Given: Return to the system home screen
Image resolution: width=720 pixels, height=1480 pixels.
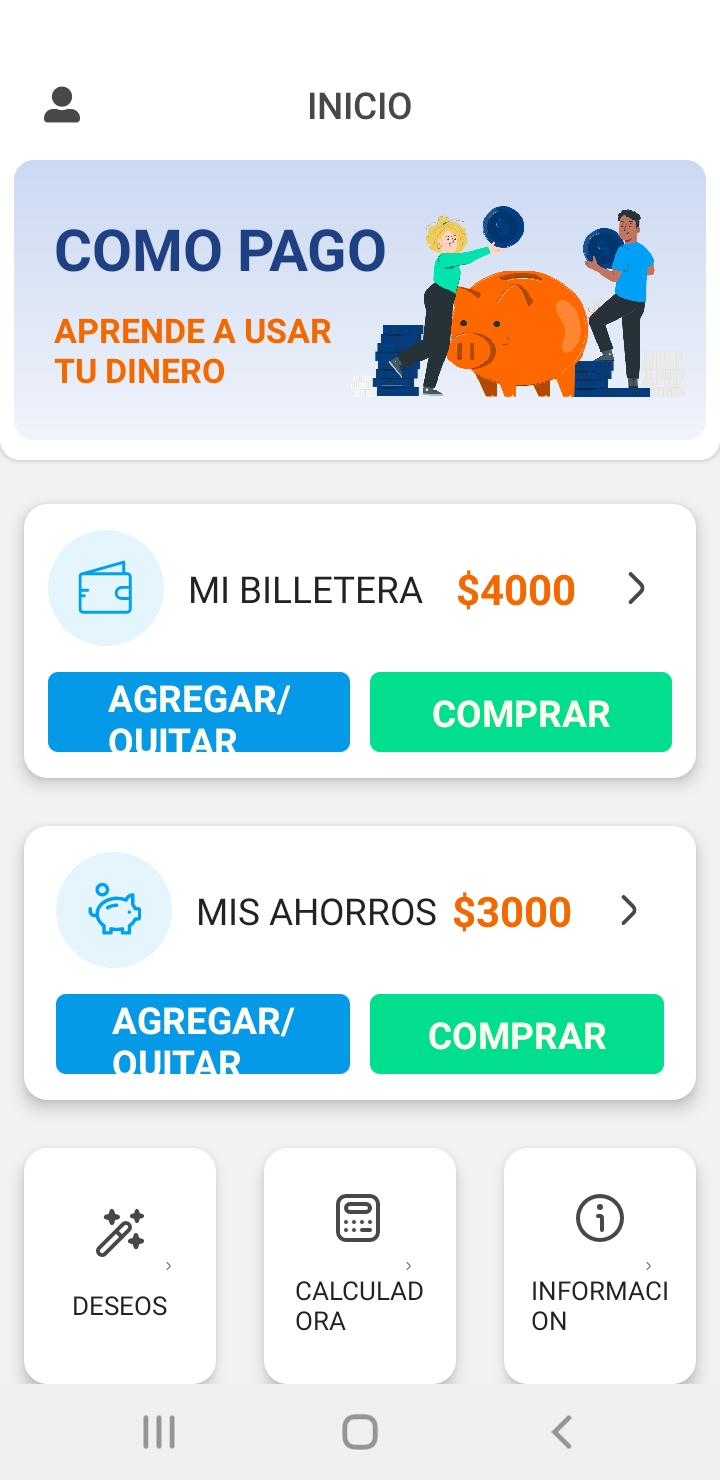Looking at the screenshot, I should point(360,1432).
